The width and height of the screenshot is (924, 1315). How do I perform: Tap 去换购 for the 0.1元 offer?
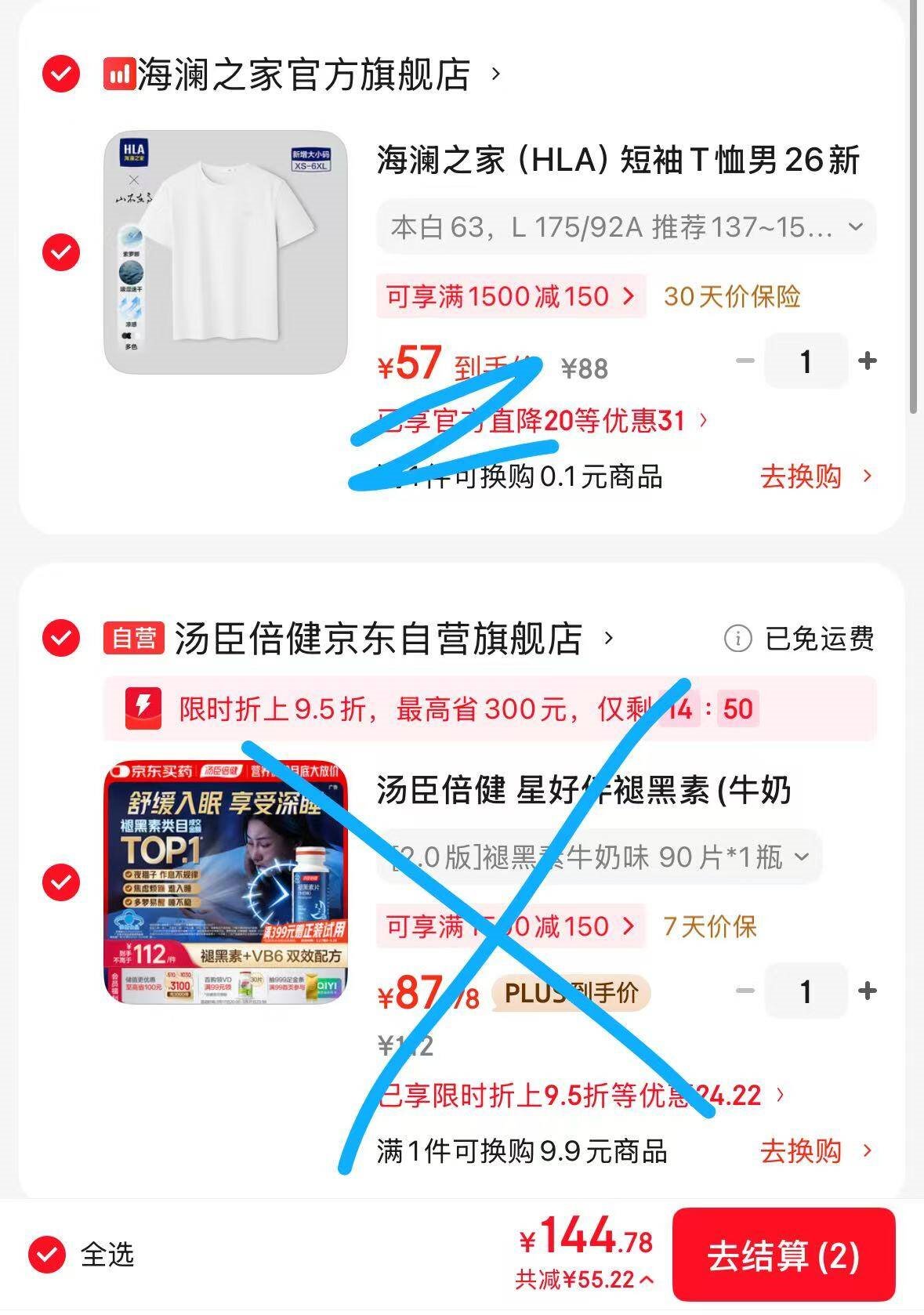click(x=815, y=476)
